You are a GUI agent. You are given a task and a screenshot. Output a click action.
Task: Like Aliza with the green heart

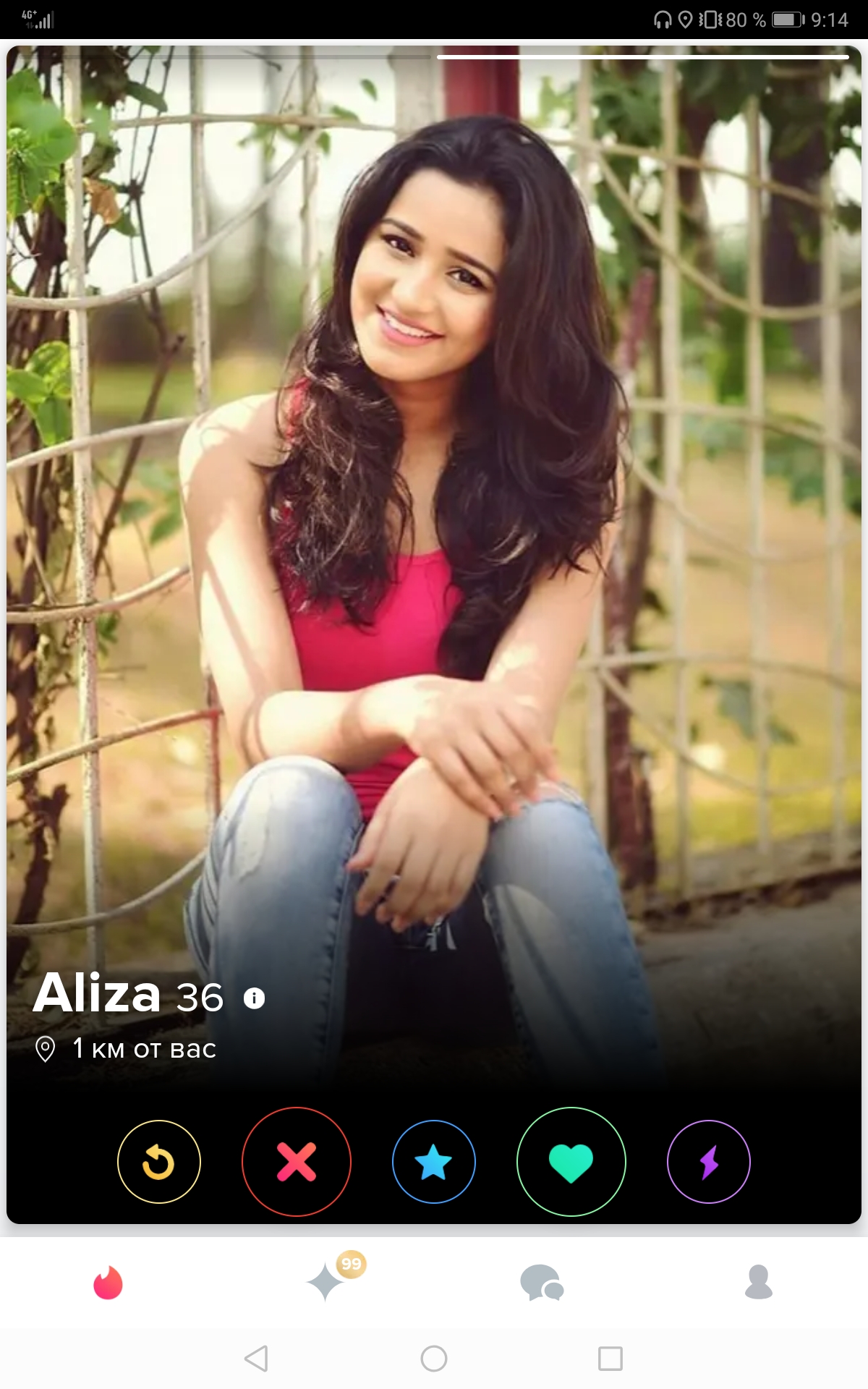[571, 1162]
